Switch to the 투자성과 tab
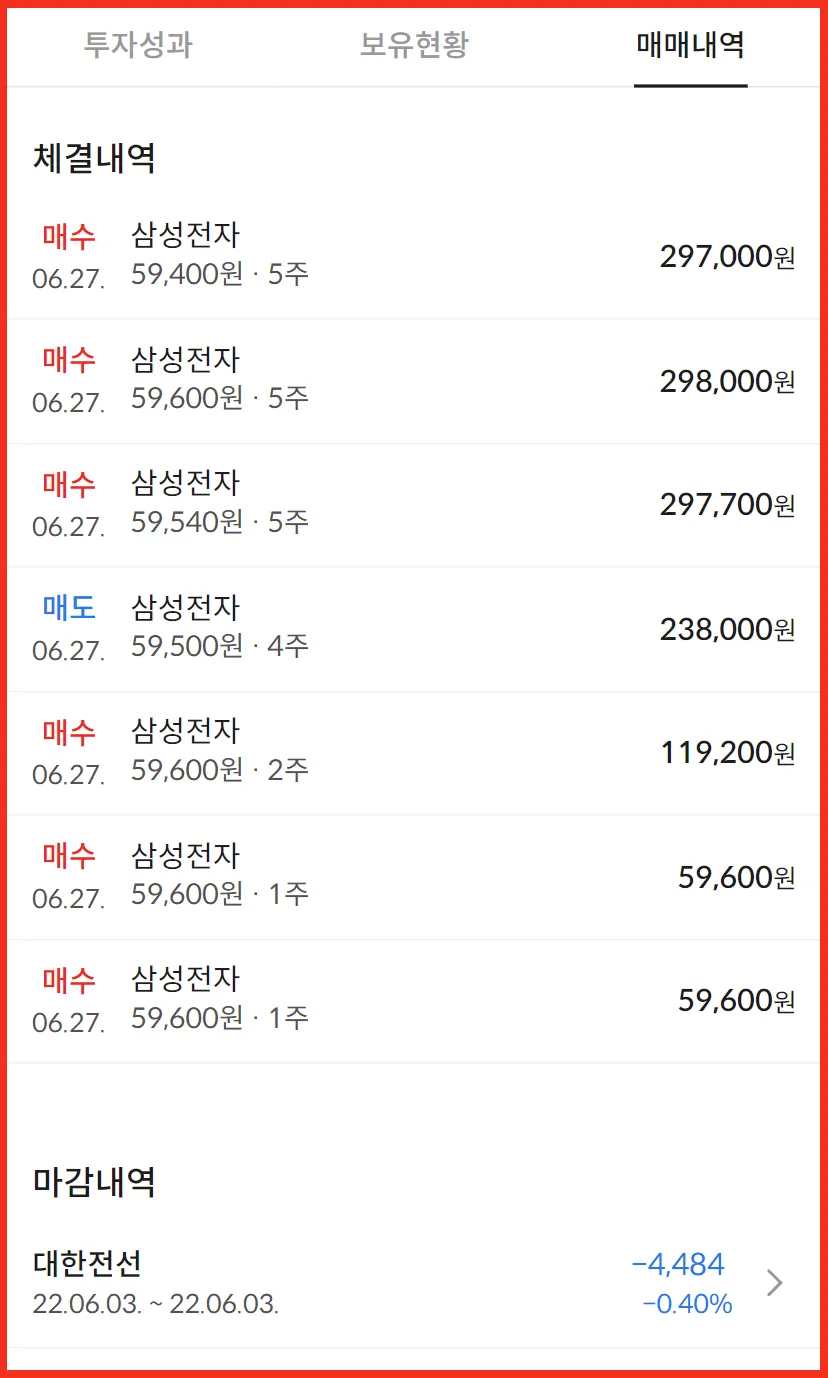This screenshot has width=828, height=1378. [x=138, y=46]
